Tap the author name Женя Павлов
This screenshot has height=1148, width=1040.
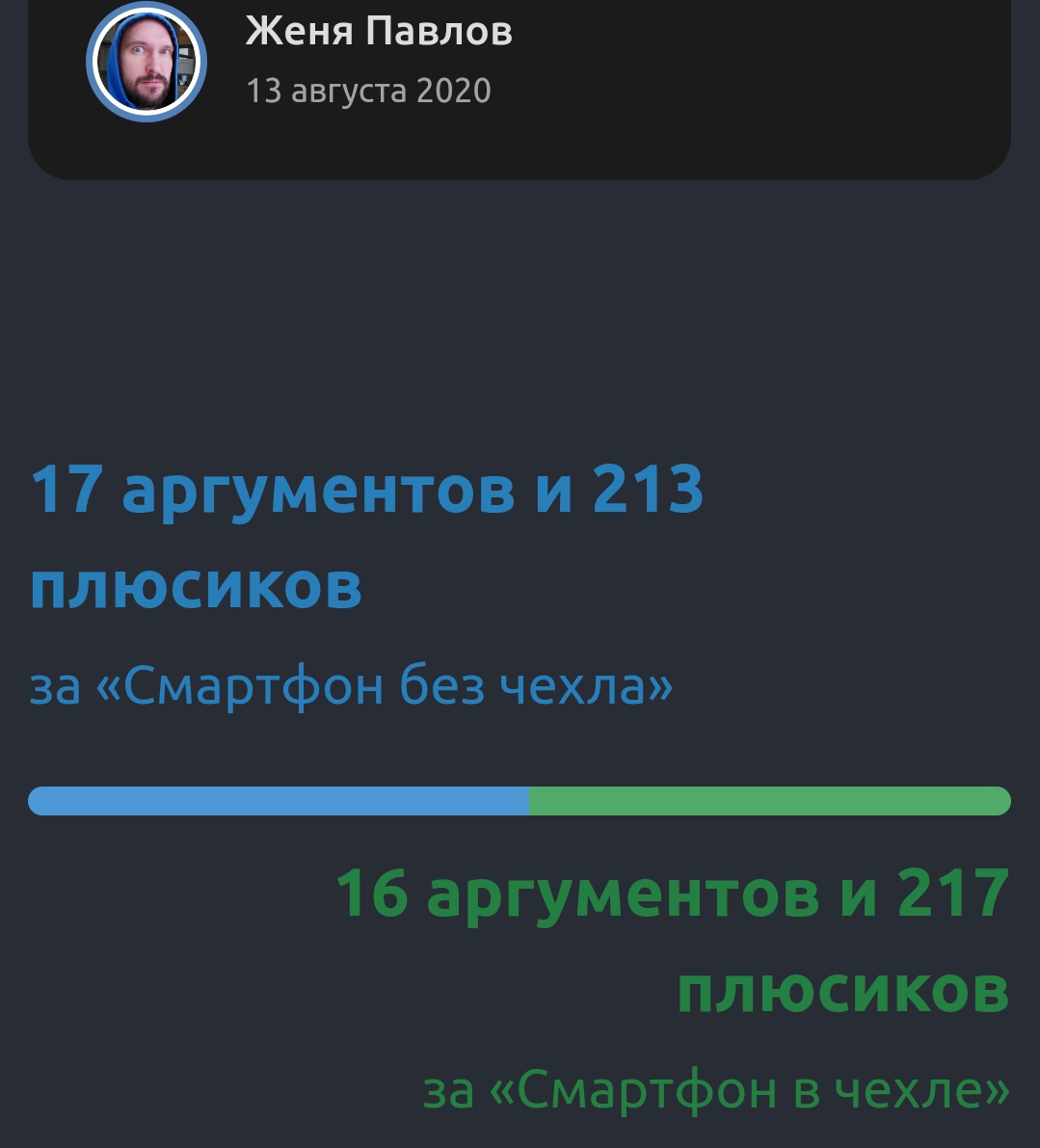[x=379, y=31]
